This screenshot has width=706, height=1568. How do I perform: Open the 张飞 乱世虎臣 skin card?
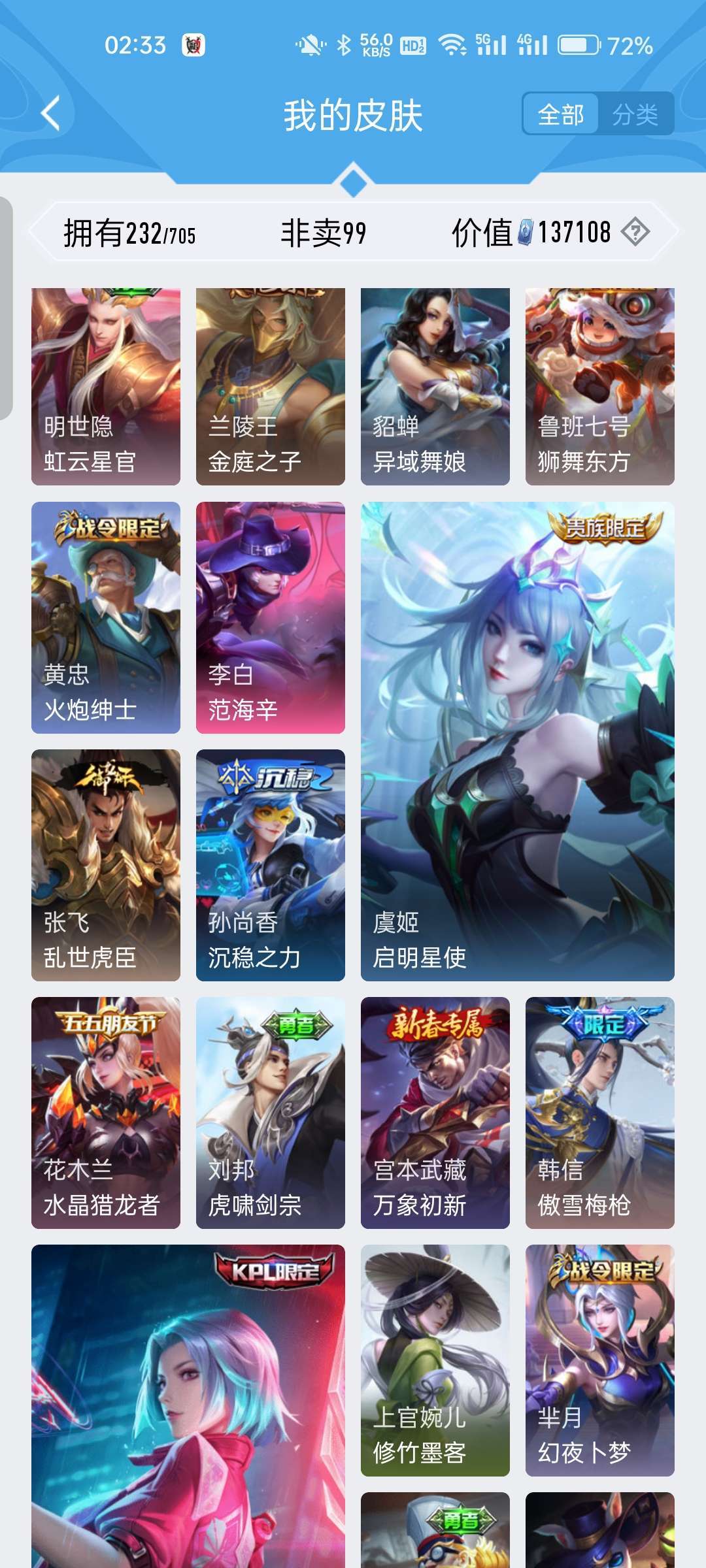click(x=106, y=865)
